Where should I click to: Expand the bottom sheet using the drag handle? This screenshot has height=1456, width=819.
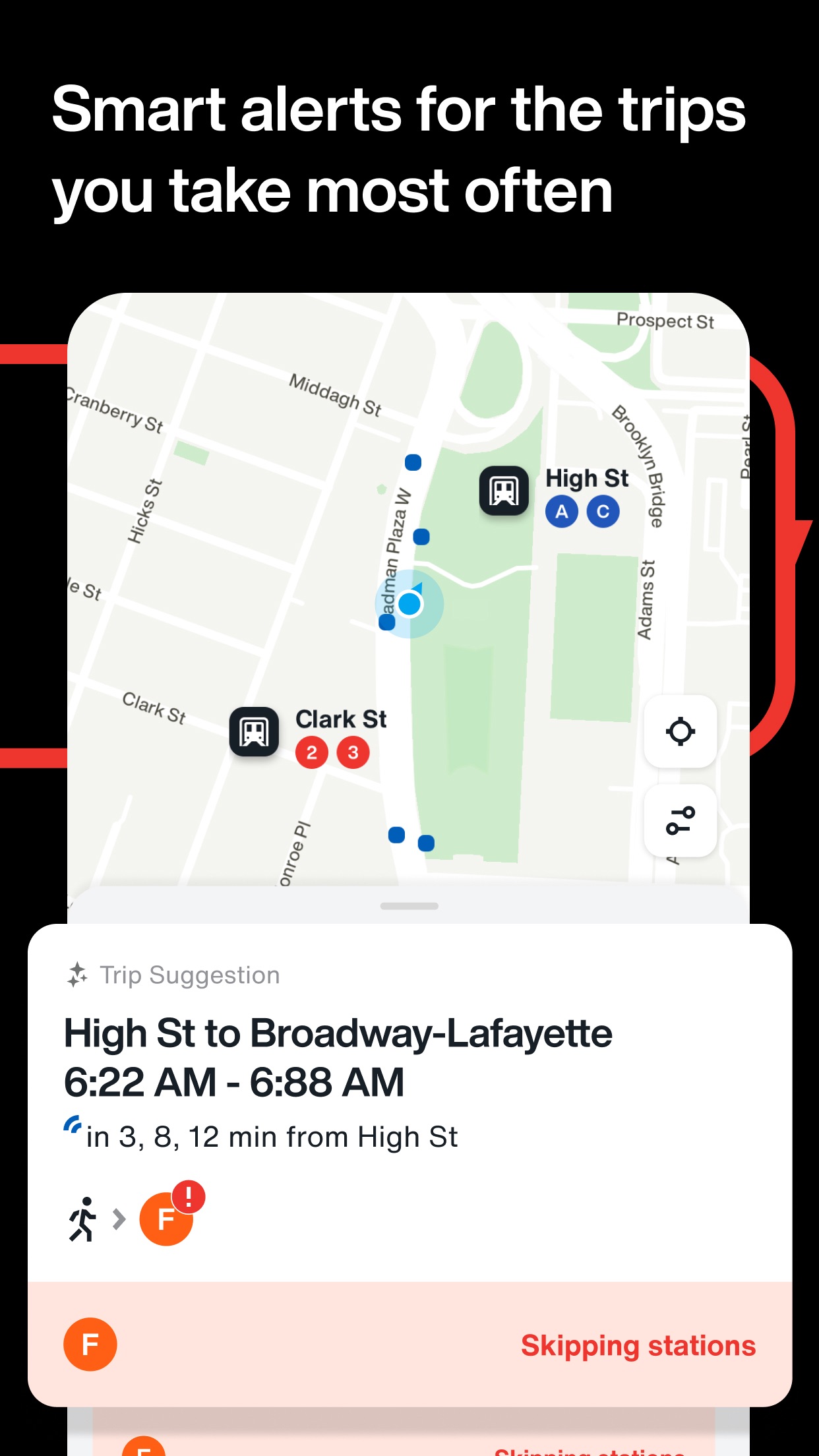409,906
